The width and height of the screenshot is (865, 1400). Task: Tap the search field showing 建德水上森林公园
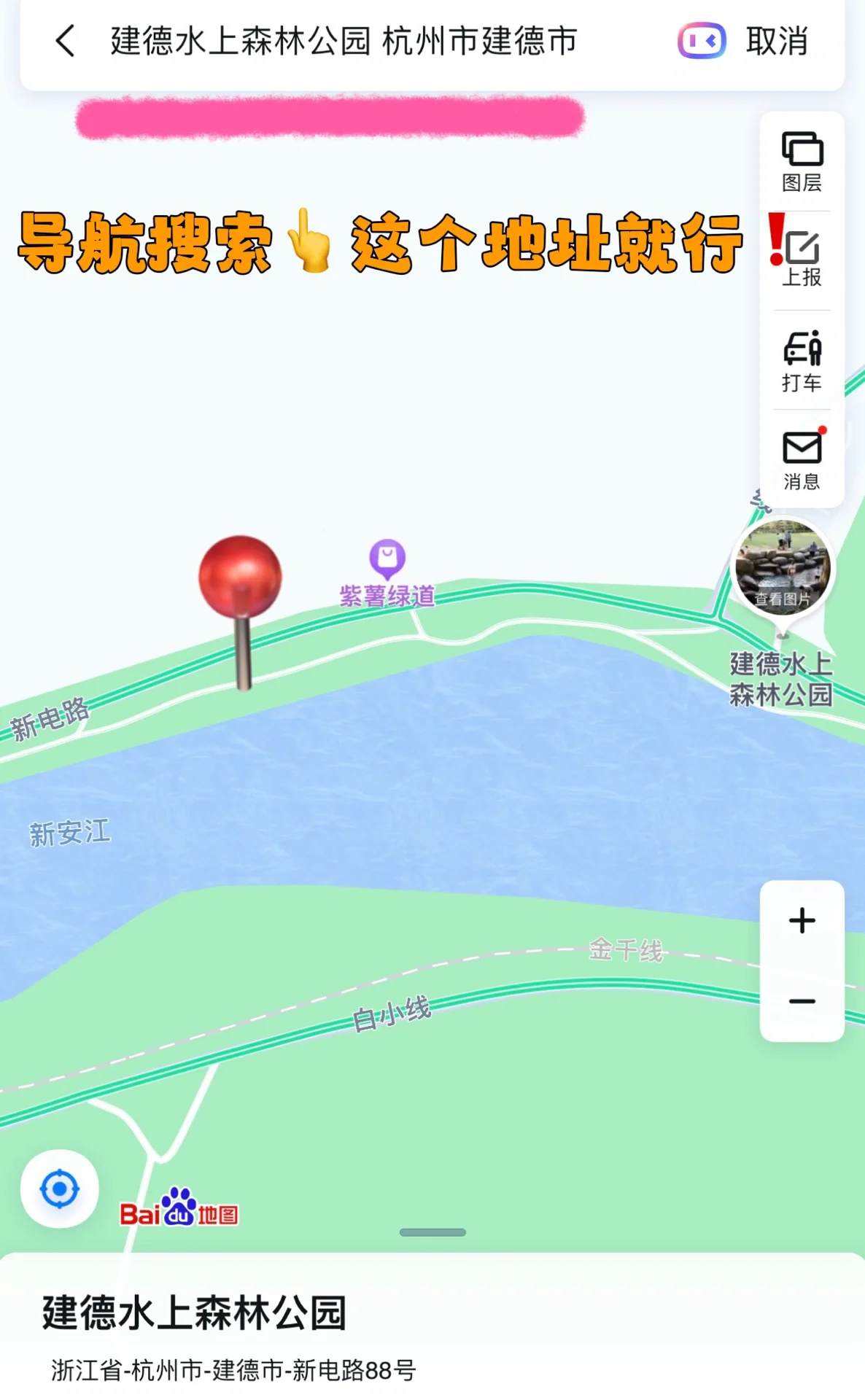click(343, 41)
